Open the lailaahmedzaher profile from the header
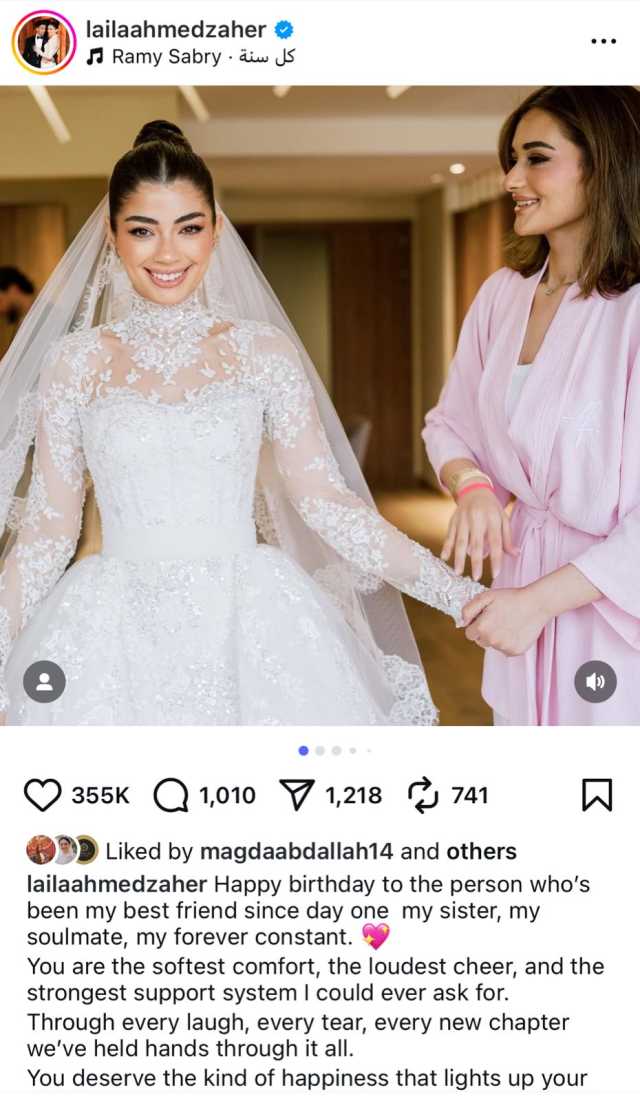 click(x=176, y=30)
